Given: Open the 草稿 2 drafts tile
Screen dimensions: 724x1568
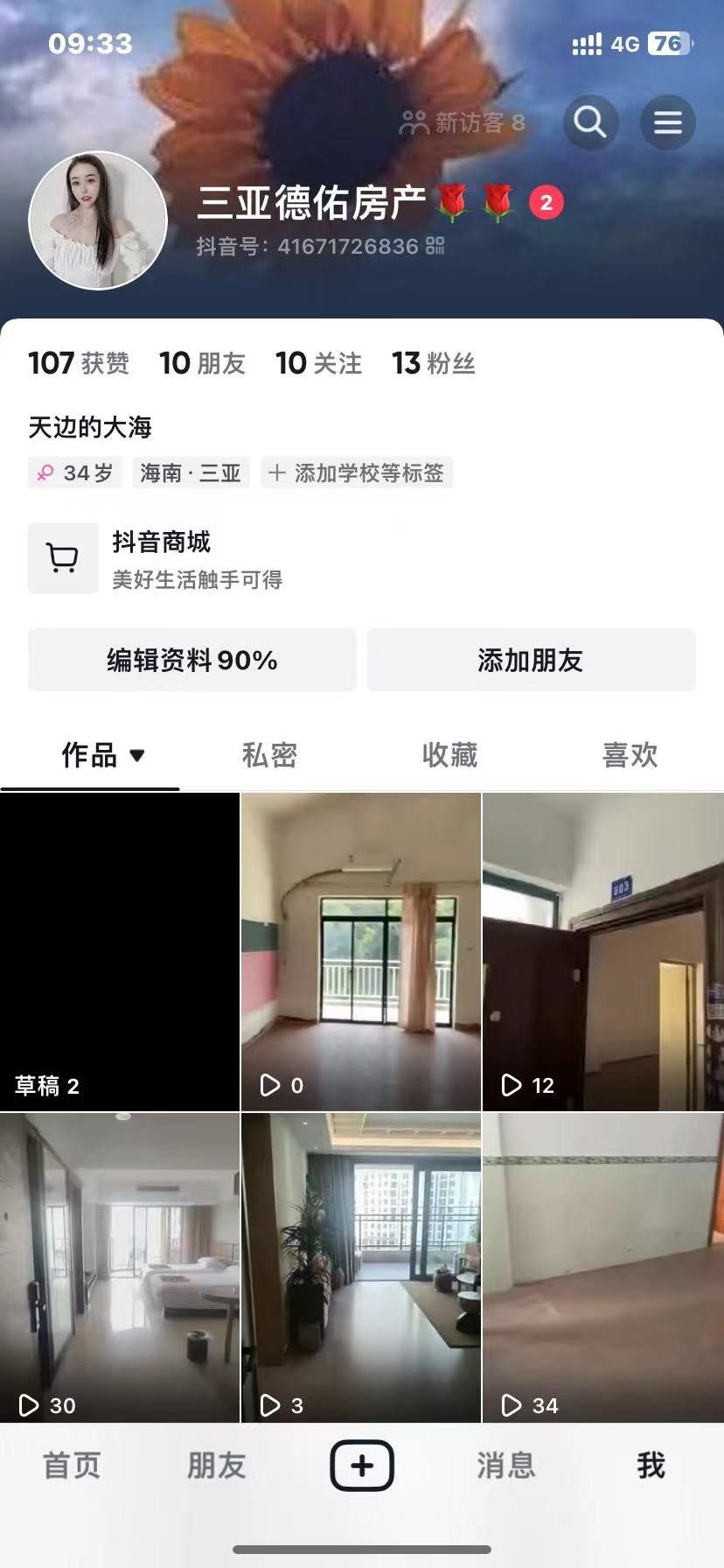Looking at the screenshot, I should tap(120, 952).
